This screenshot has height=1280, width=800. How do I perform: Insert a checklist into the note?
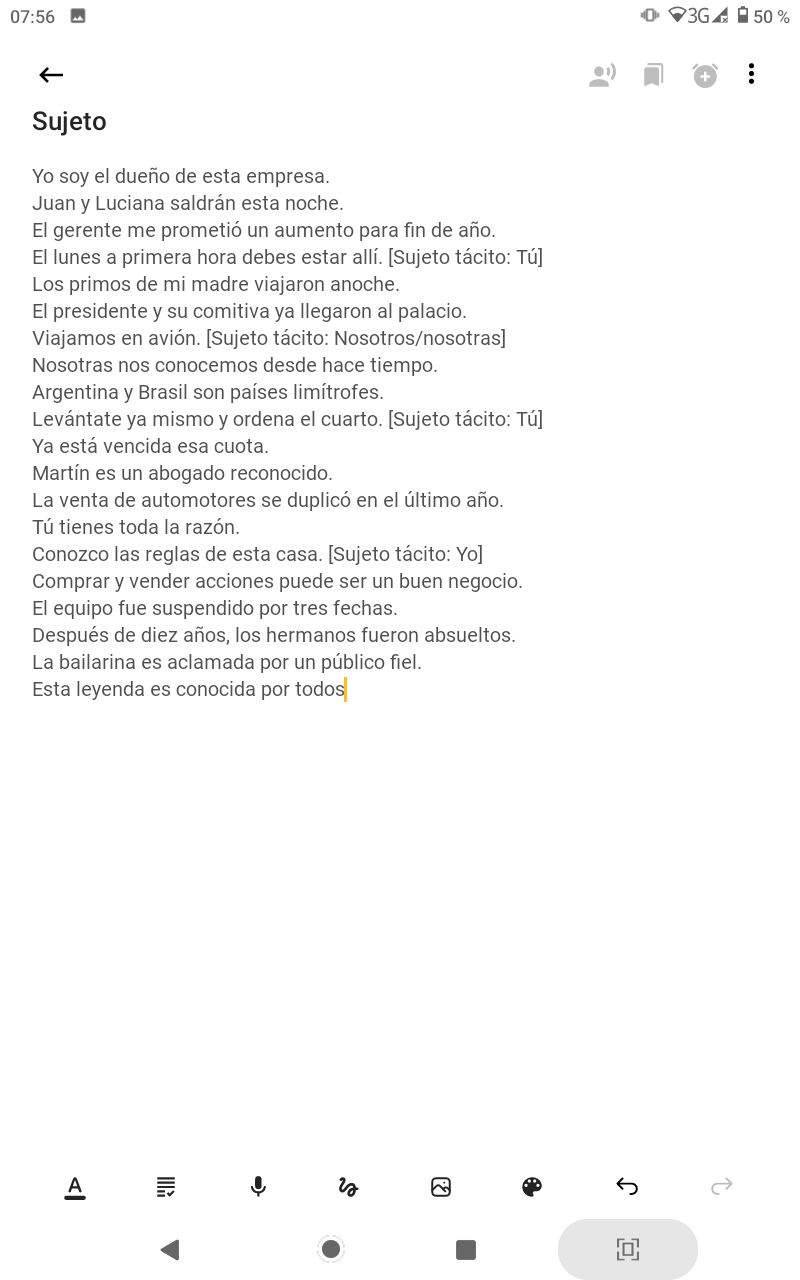coord(166,1187)
